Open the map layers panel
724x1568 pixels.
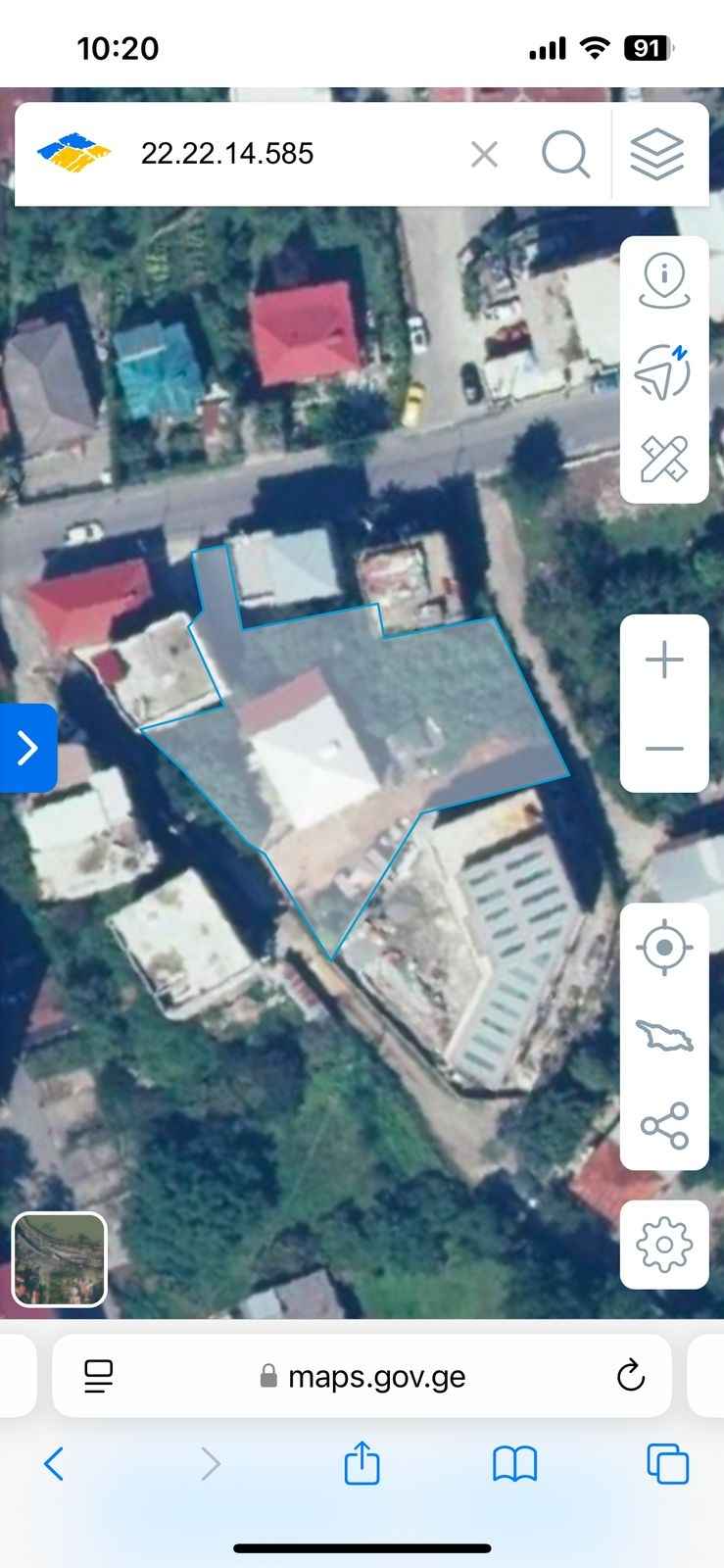point(656,154)
